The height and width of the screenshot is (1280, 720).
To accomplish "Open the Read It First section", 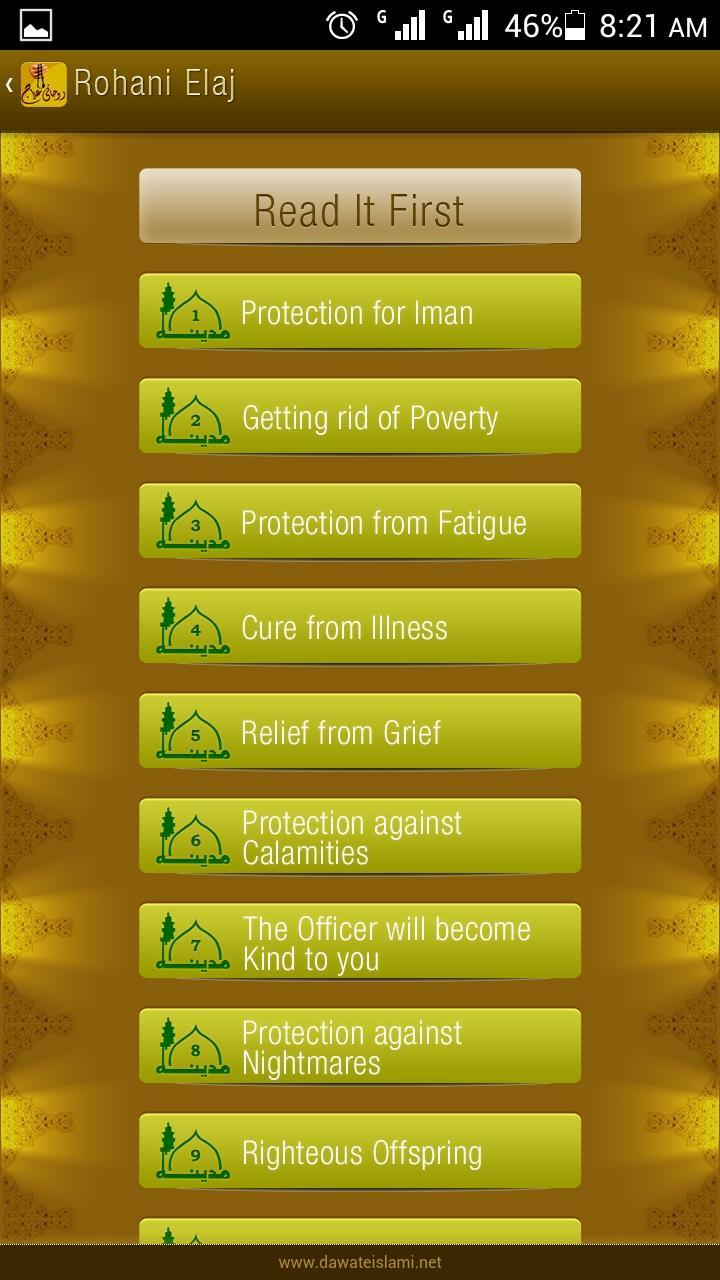I will click(x=359, y=207).
